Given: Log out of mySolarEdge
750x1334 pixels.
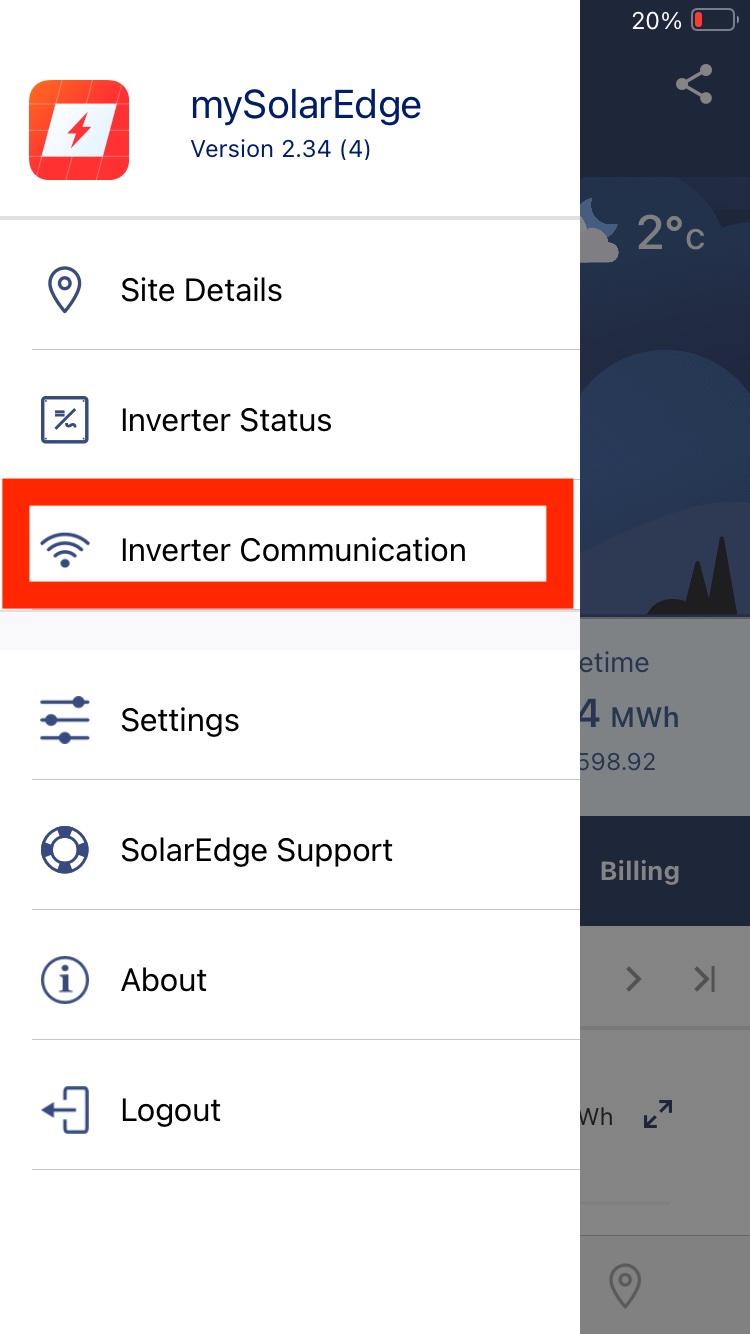Looking at the screenshot, I should (170, 1110).
